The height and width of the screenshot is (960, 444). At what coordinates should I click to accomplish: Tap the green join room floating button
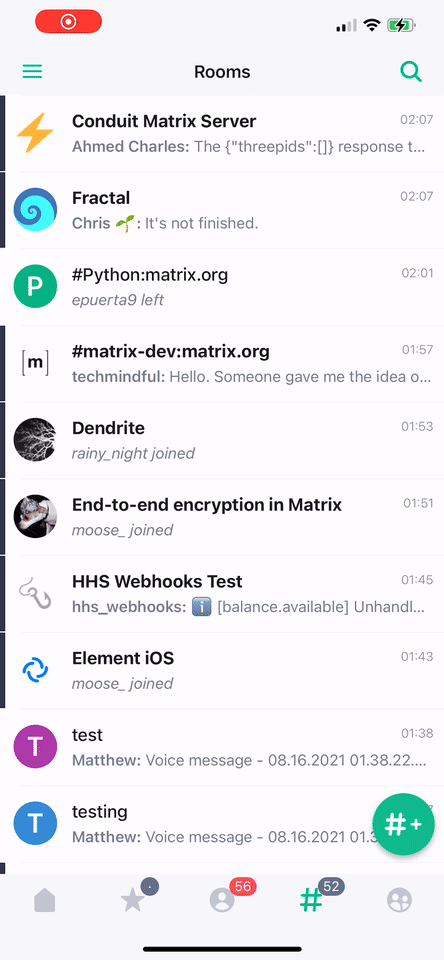404,824
